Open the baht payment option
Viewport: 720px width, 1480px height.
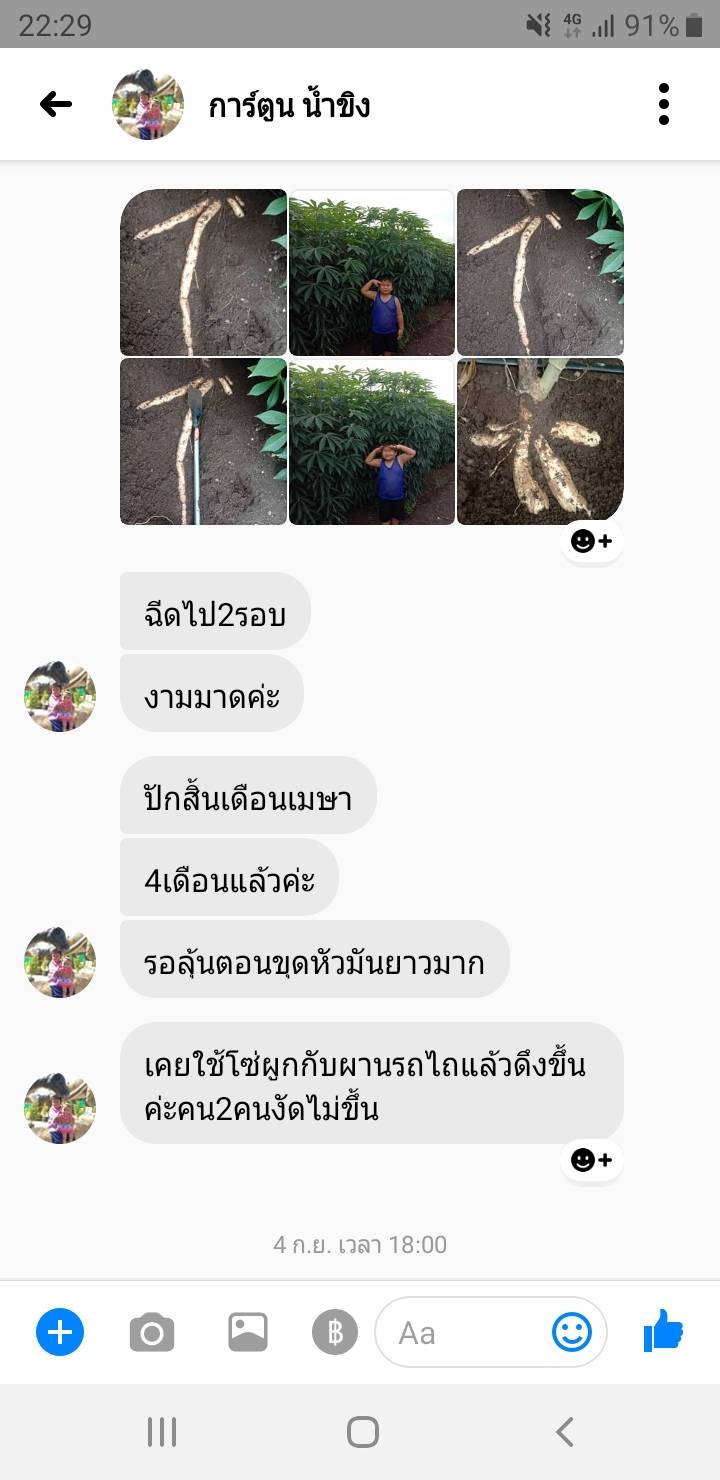(x=334, y=1332)
